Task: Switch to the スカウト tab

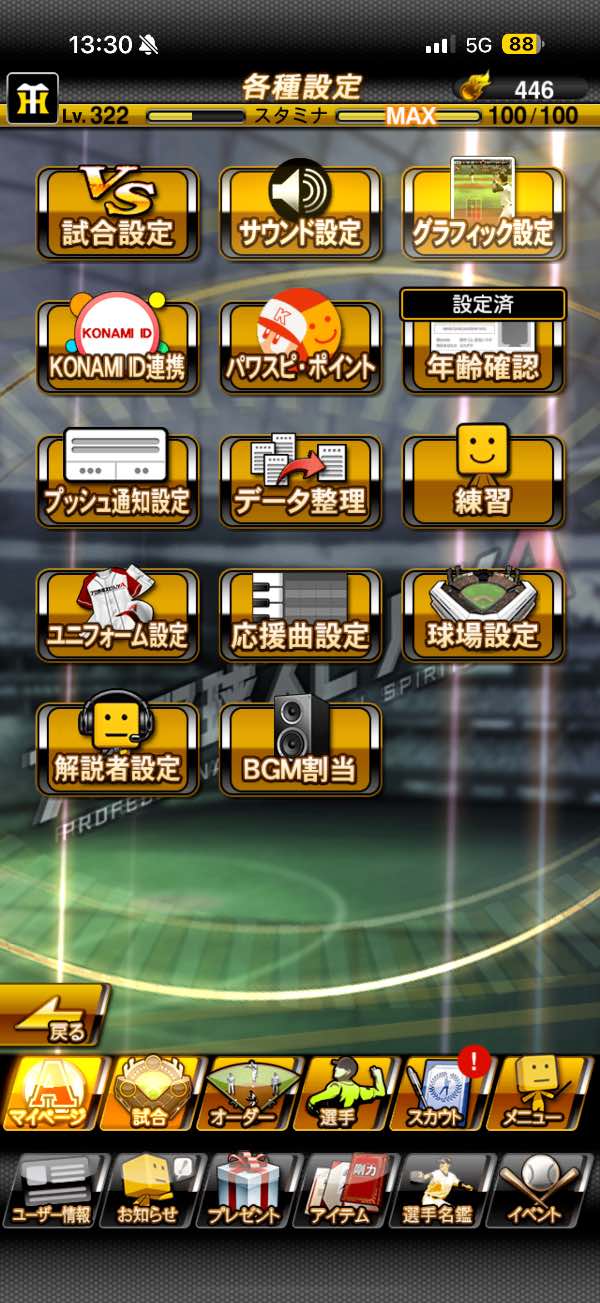Action: (445, 1093)
